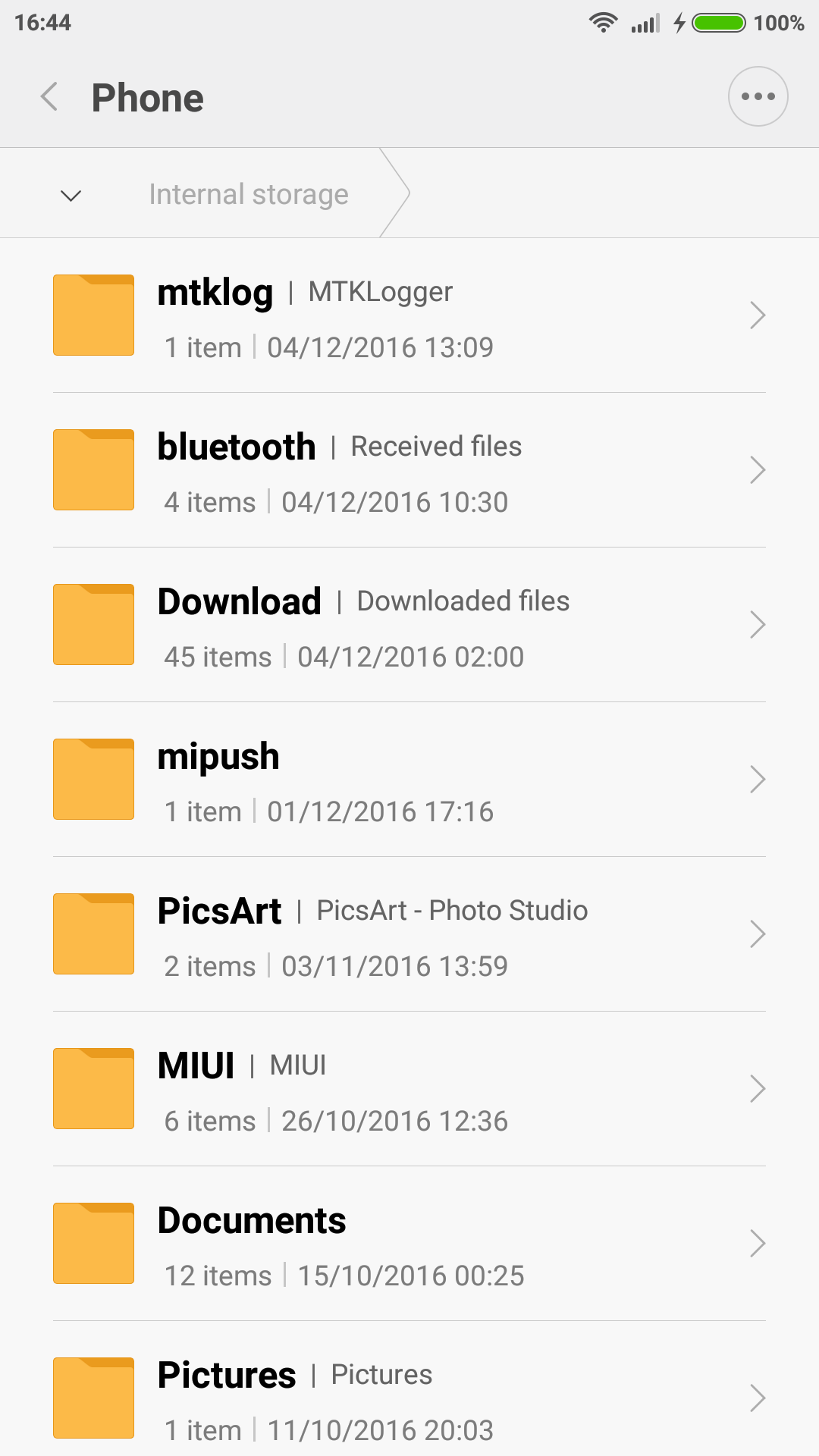The width and height of the screenshot is (819, 1456).
Task: Open the MIUI folder
Action: tap(409, 1089)
